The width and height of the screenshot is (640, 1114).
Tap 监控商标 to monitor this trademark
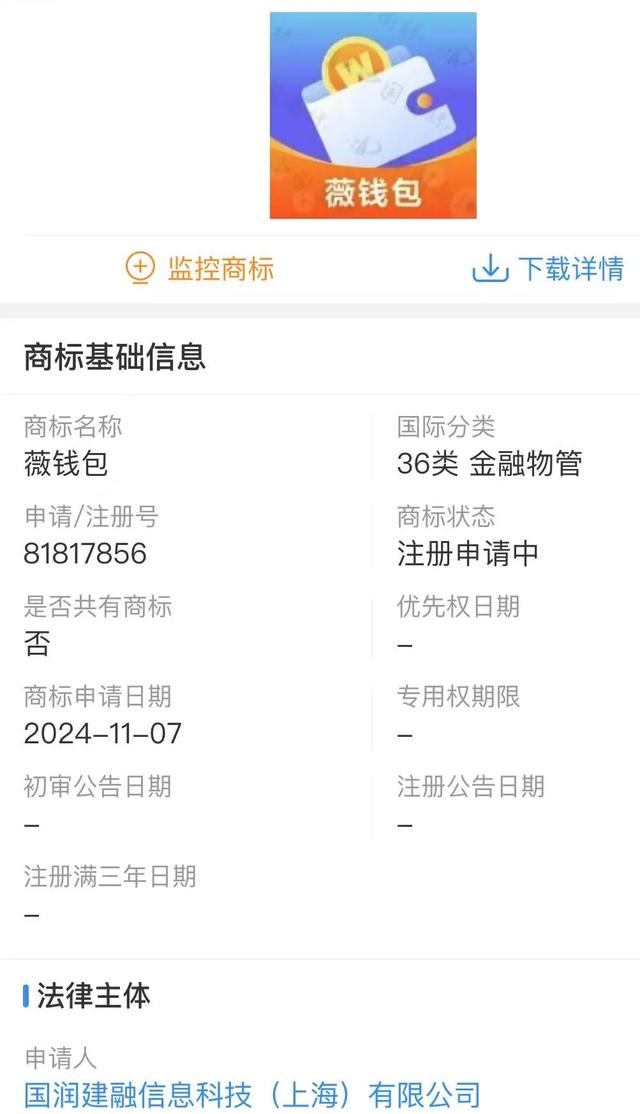click(x=200, y=269)
